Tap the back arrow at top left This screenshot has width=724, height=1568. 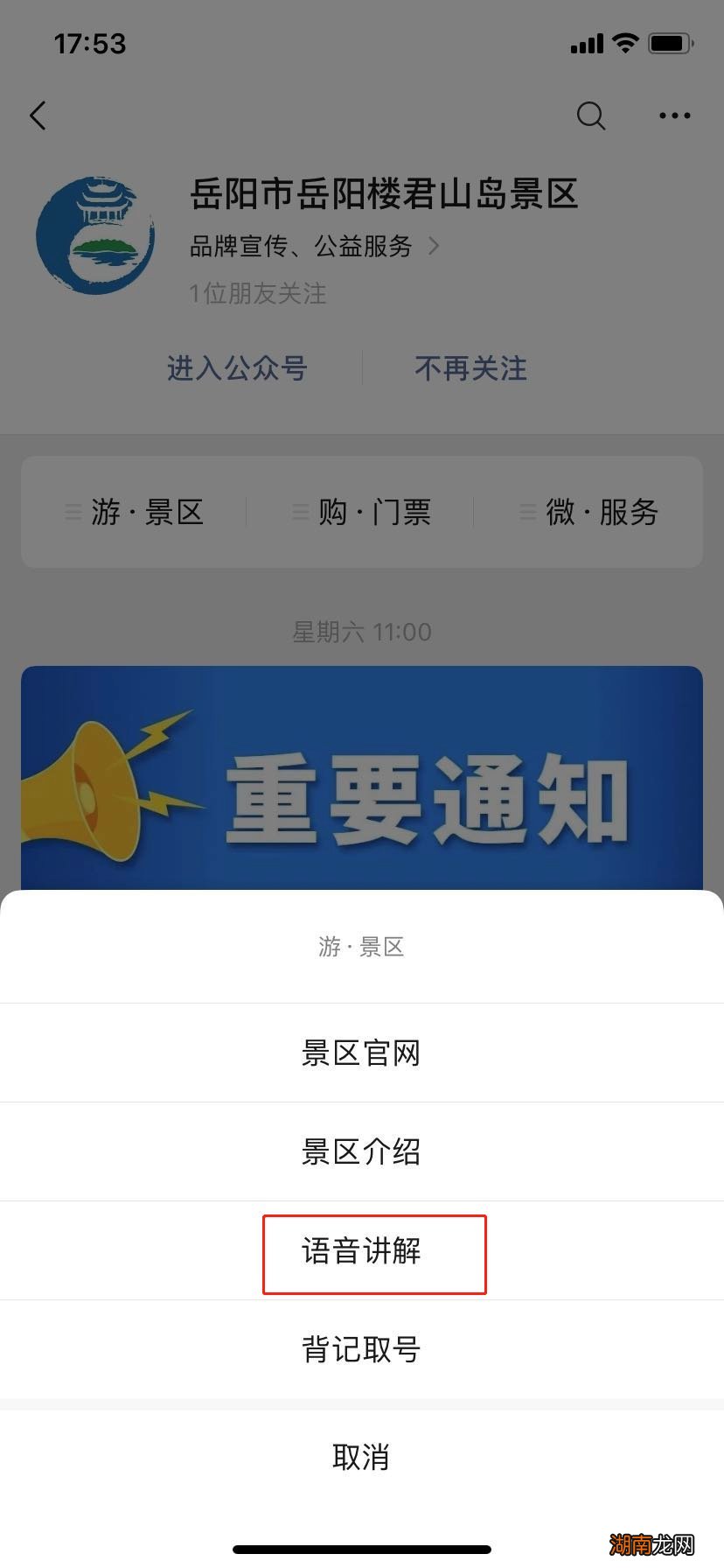38,115
